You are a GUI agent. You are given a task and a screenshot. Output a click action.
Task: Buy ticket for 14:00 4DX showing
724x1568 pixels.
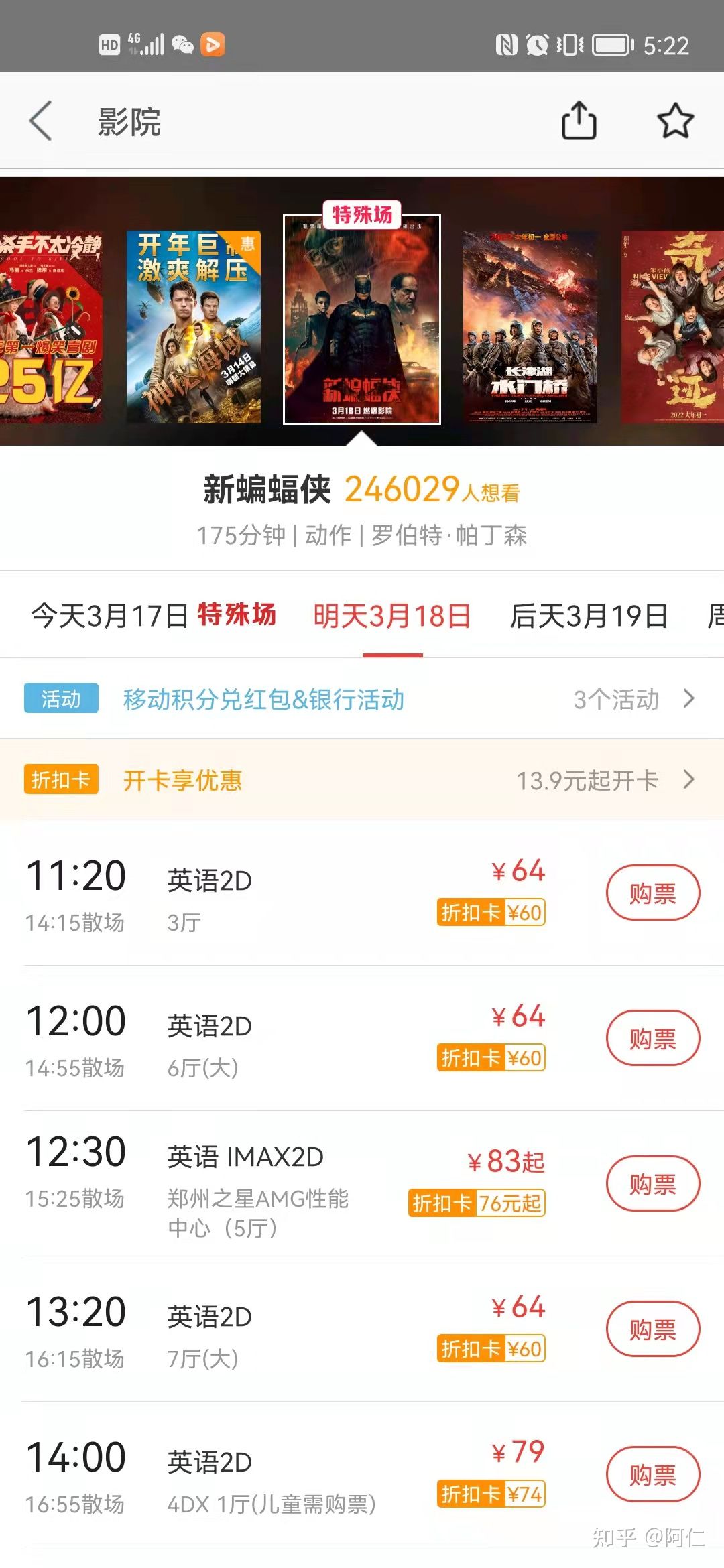click(652, 1475)
